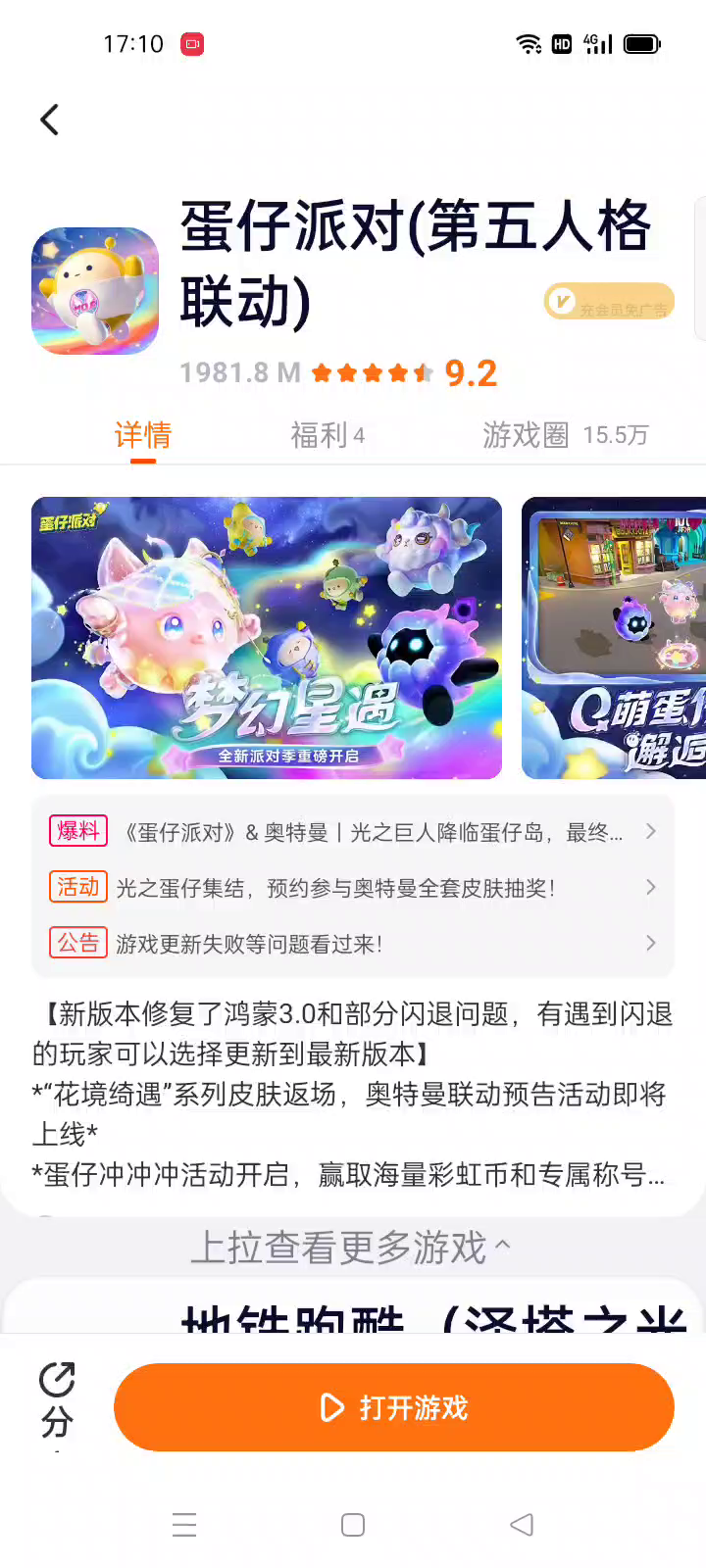
Task: Open recent apps from navigation bar
Action: click(184, 1525)
